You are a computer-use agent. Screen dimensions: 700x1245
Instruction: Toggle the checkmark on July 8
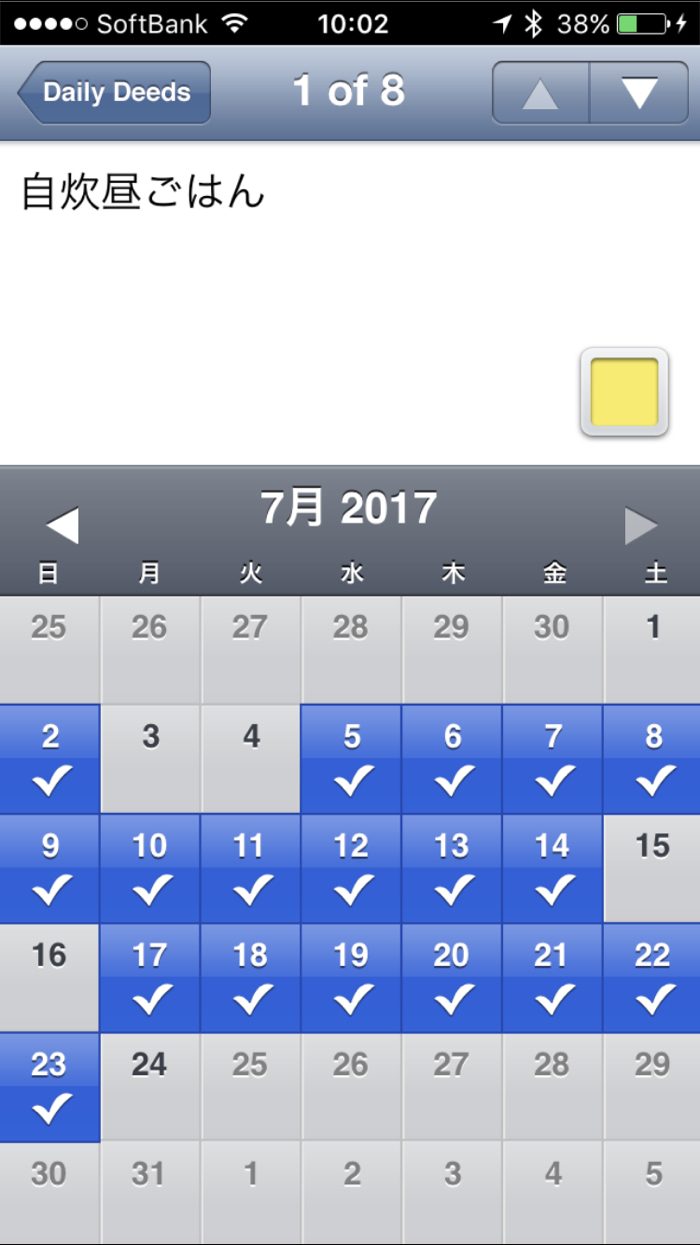tap(653, 760)
